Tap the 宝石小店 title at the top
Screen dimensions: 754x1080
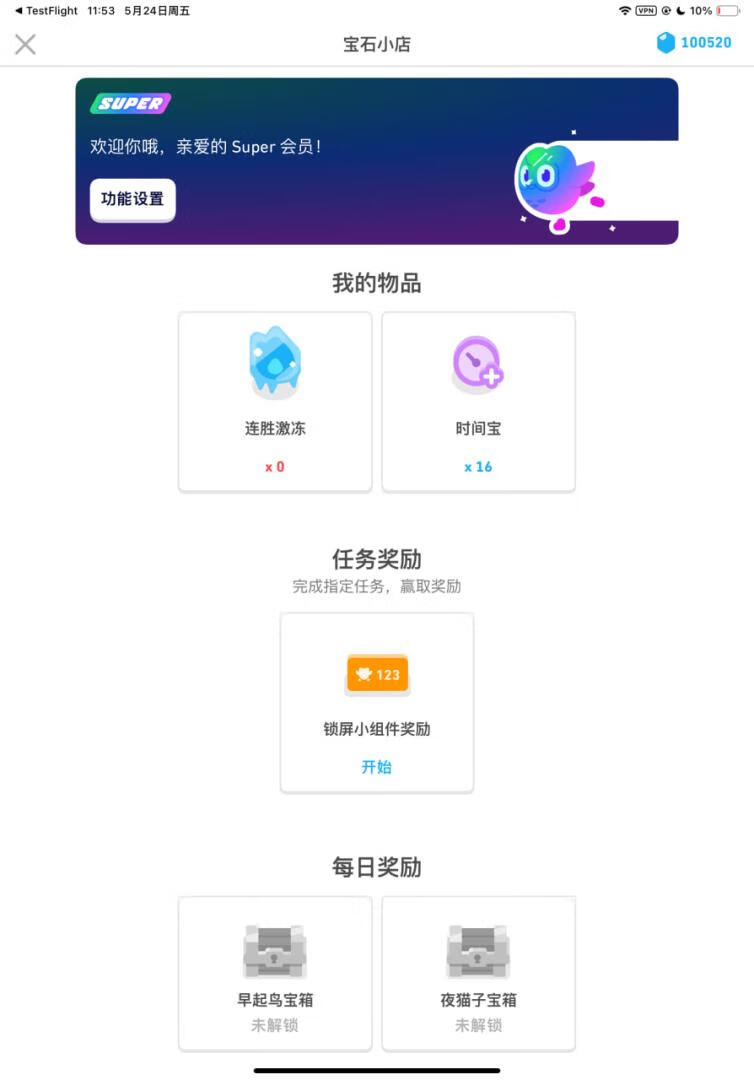[377, 43]
